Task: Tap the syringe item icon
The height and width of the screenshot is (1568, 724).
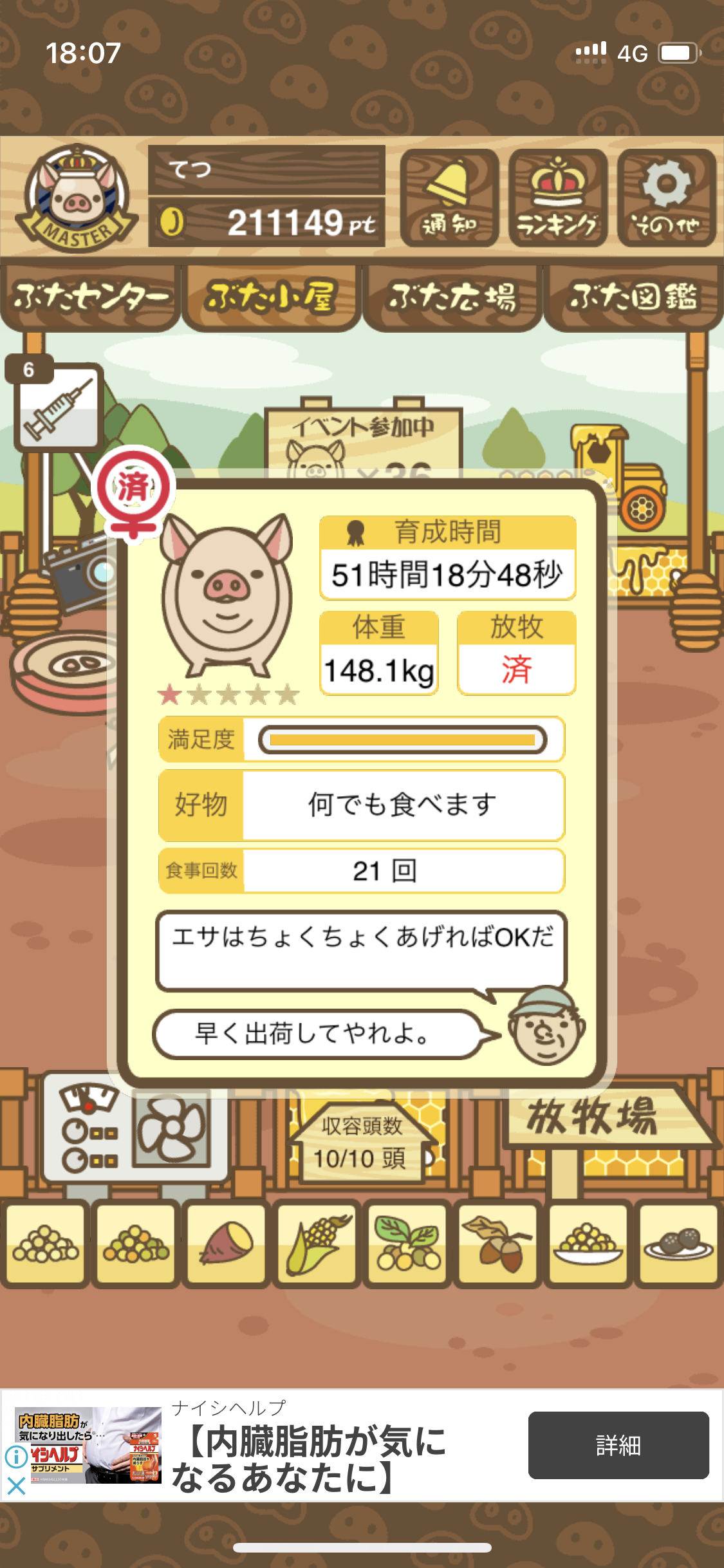Action: 58,406
